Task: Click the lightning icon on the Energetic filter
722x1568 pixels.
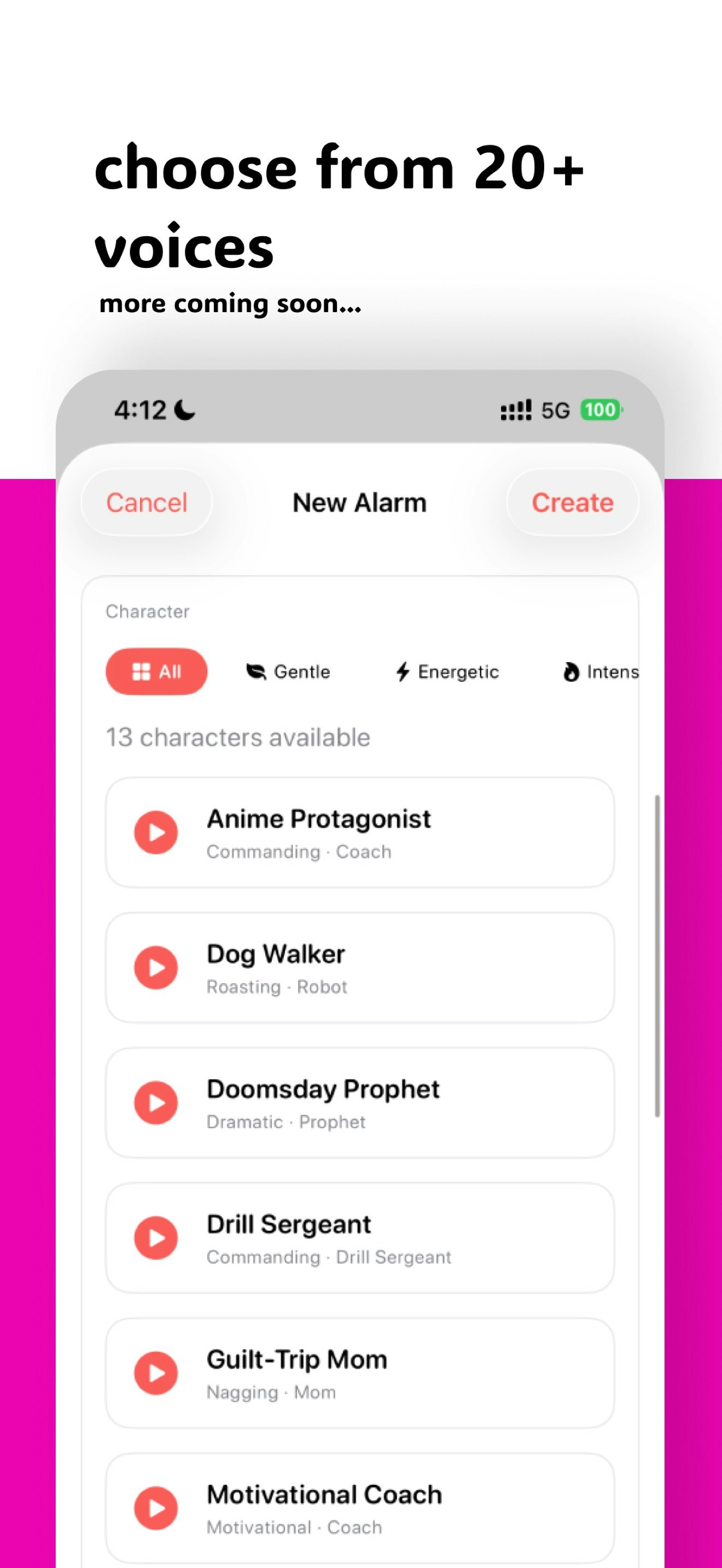Action: click(402, 671)
